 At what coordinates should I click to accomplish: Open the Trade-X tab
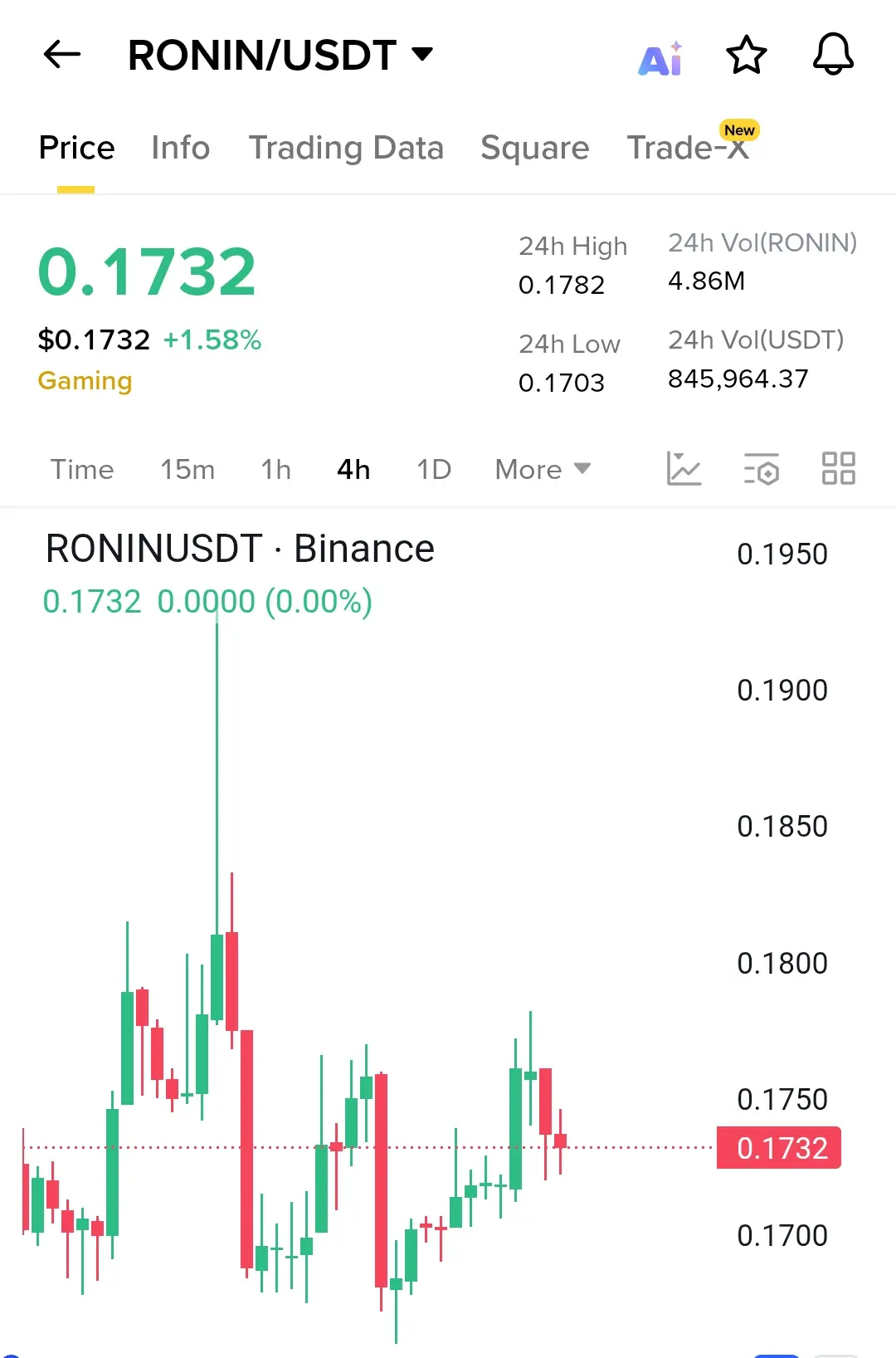(688, 148)
